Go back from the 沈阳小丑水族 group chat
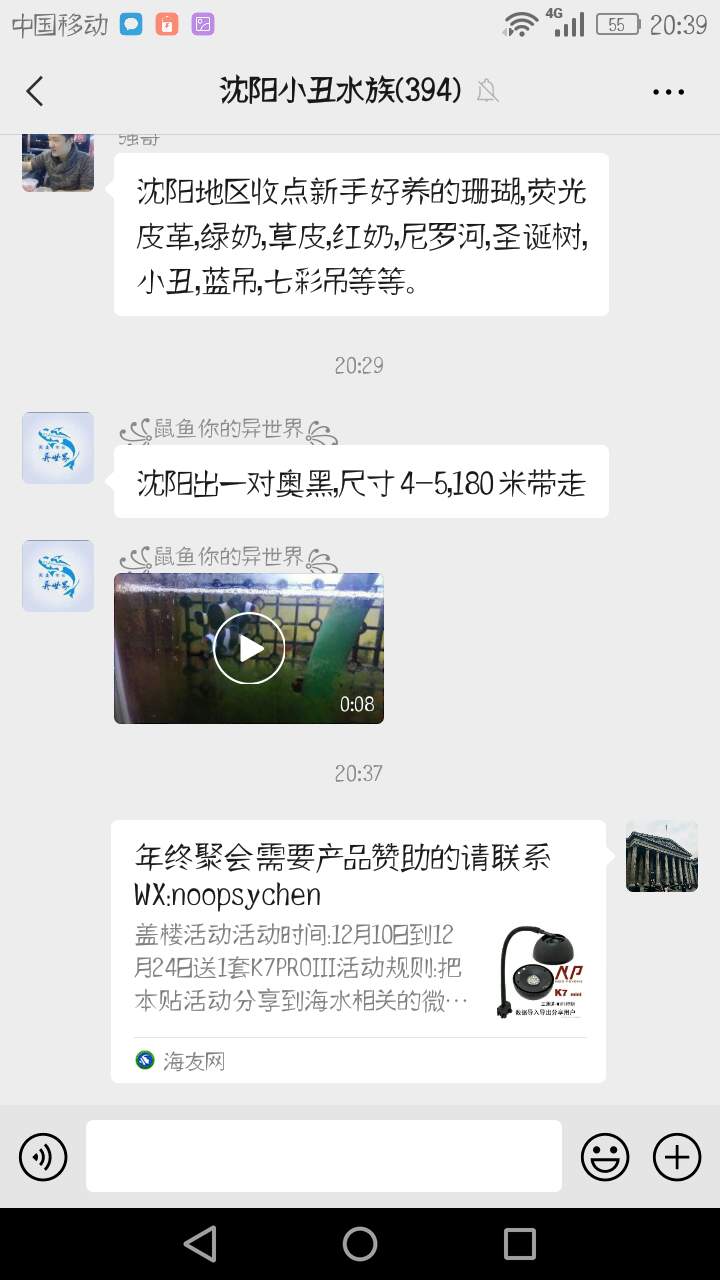 (35, 91)
